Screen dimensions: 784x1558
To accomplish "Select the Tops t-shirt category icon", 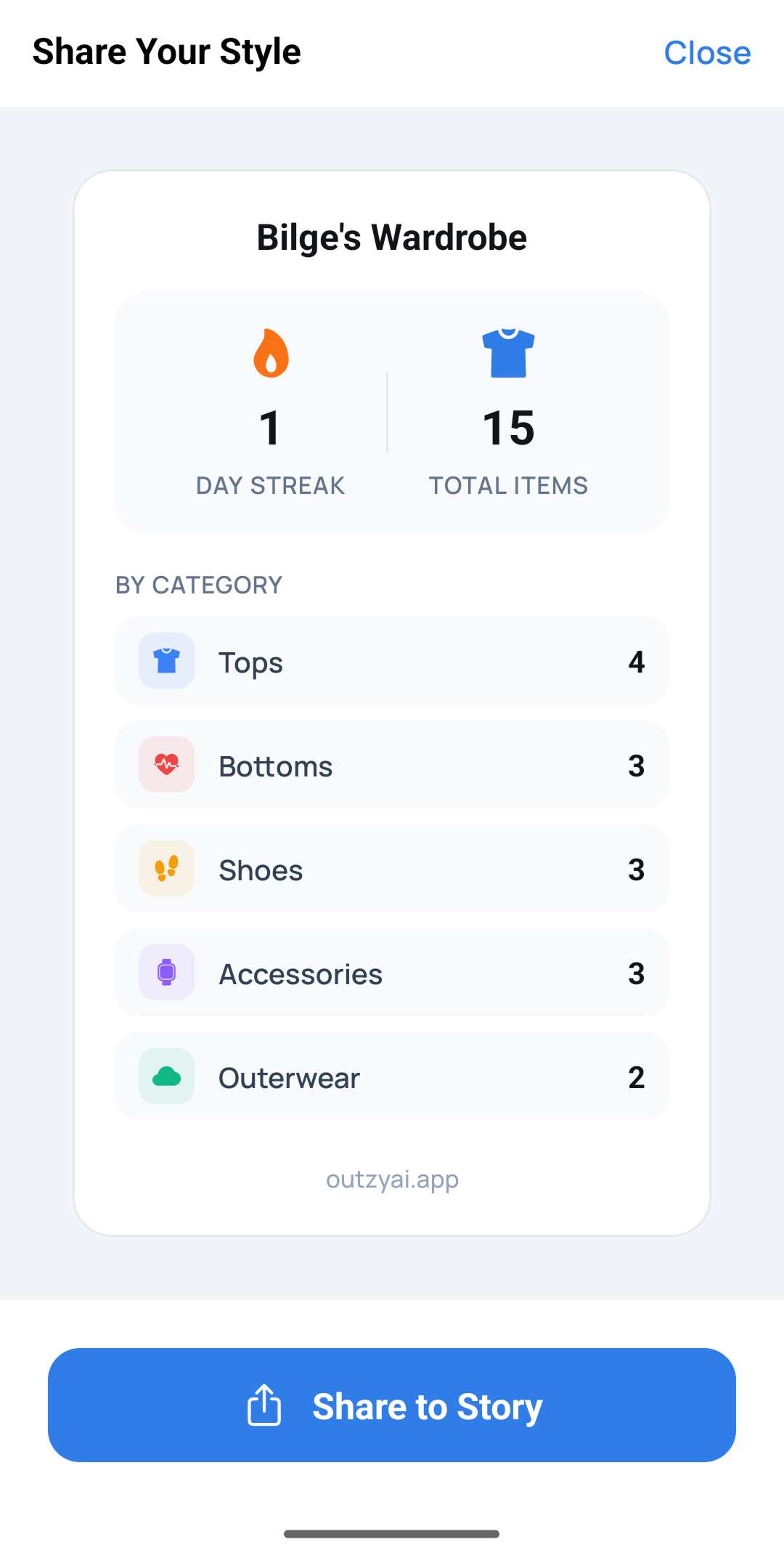I will click(x=166, y=661).
